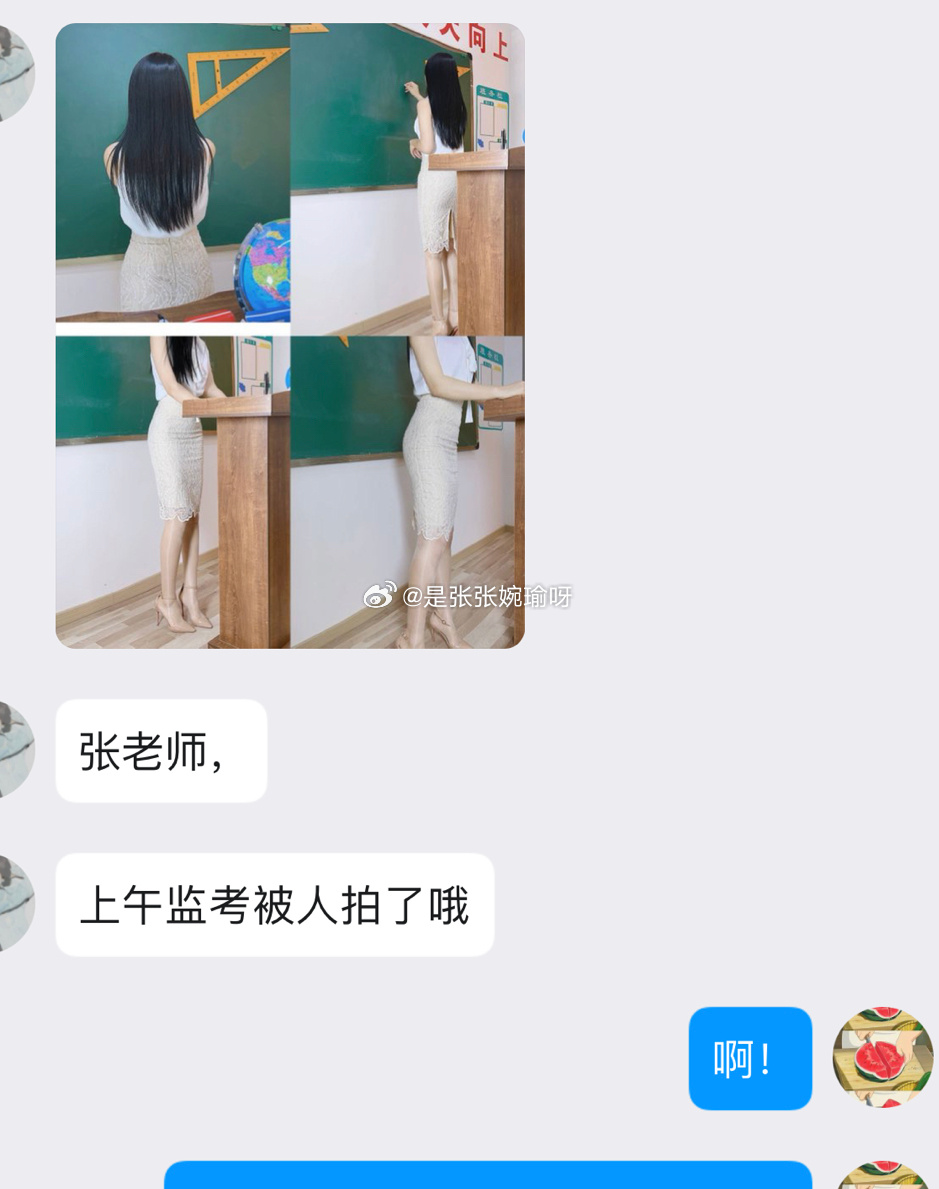Open watermelon avatar beside the "啊!" message

point(882,1057)
